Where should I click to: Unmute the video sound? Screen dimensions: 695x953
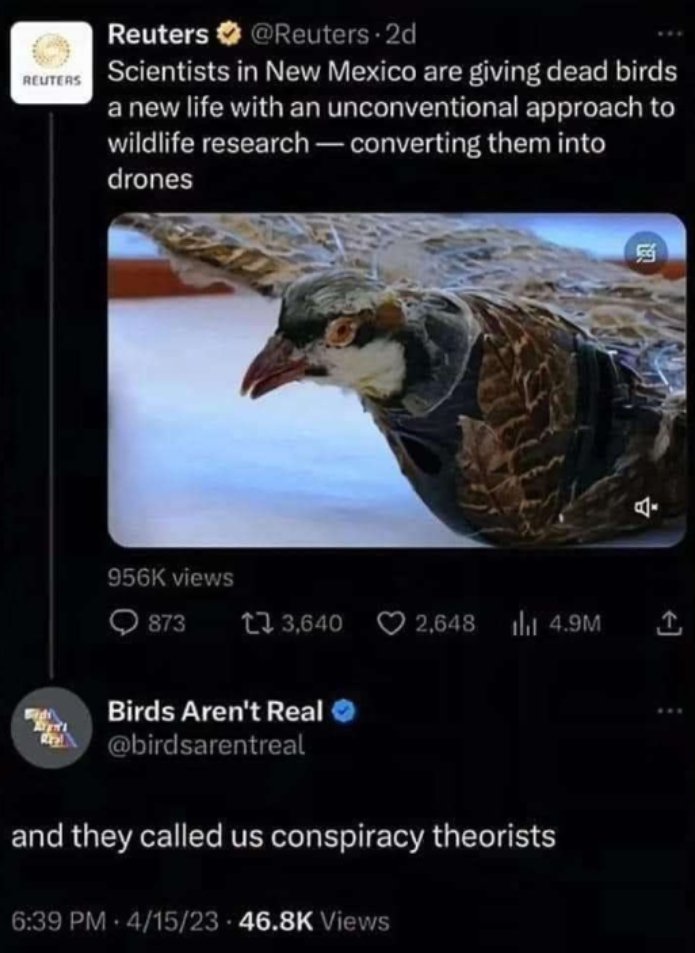click(646, 511)
